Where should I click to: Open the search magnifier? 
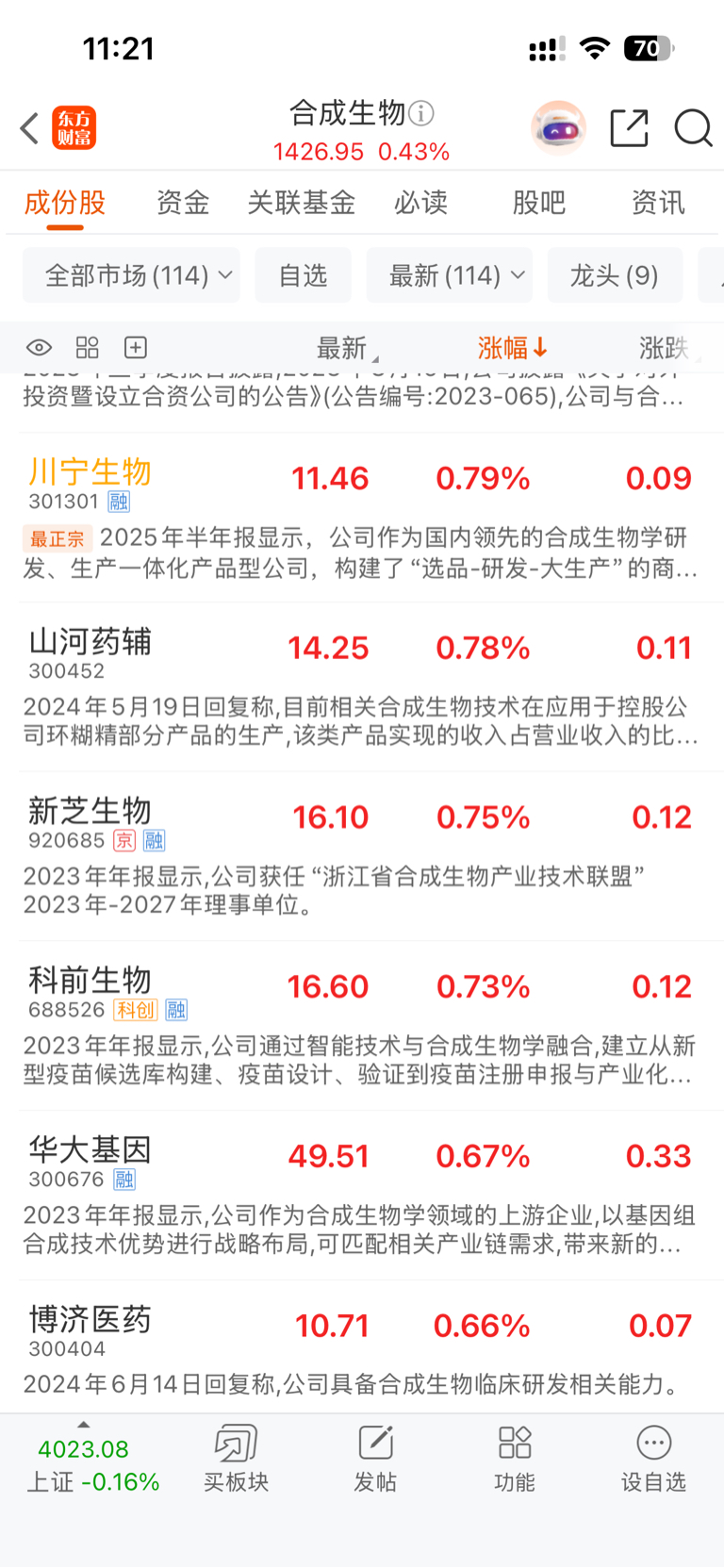pyautogui.click(x=693, y=128)
